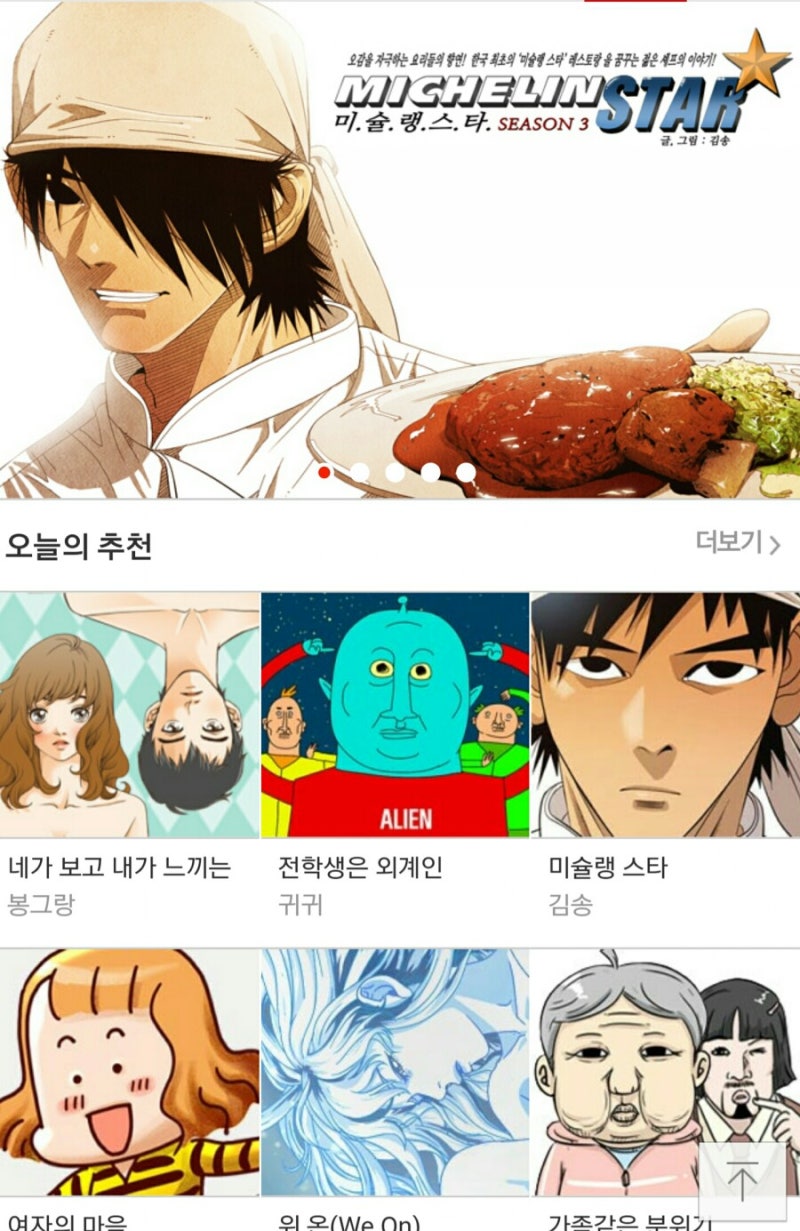Open the Michelin Star Season 3 banner
The width and height of the screenshot is (800, 1231).
click(x=400, y=250)
